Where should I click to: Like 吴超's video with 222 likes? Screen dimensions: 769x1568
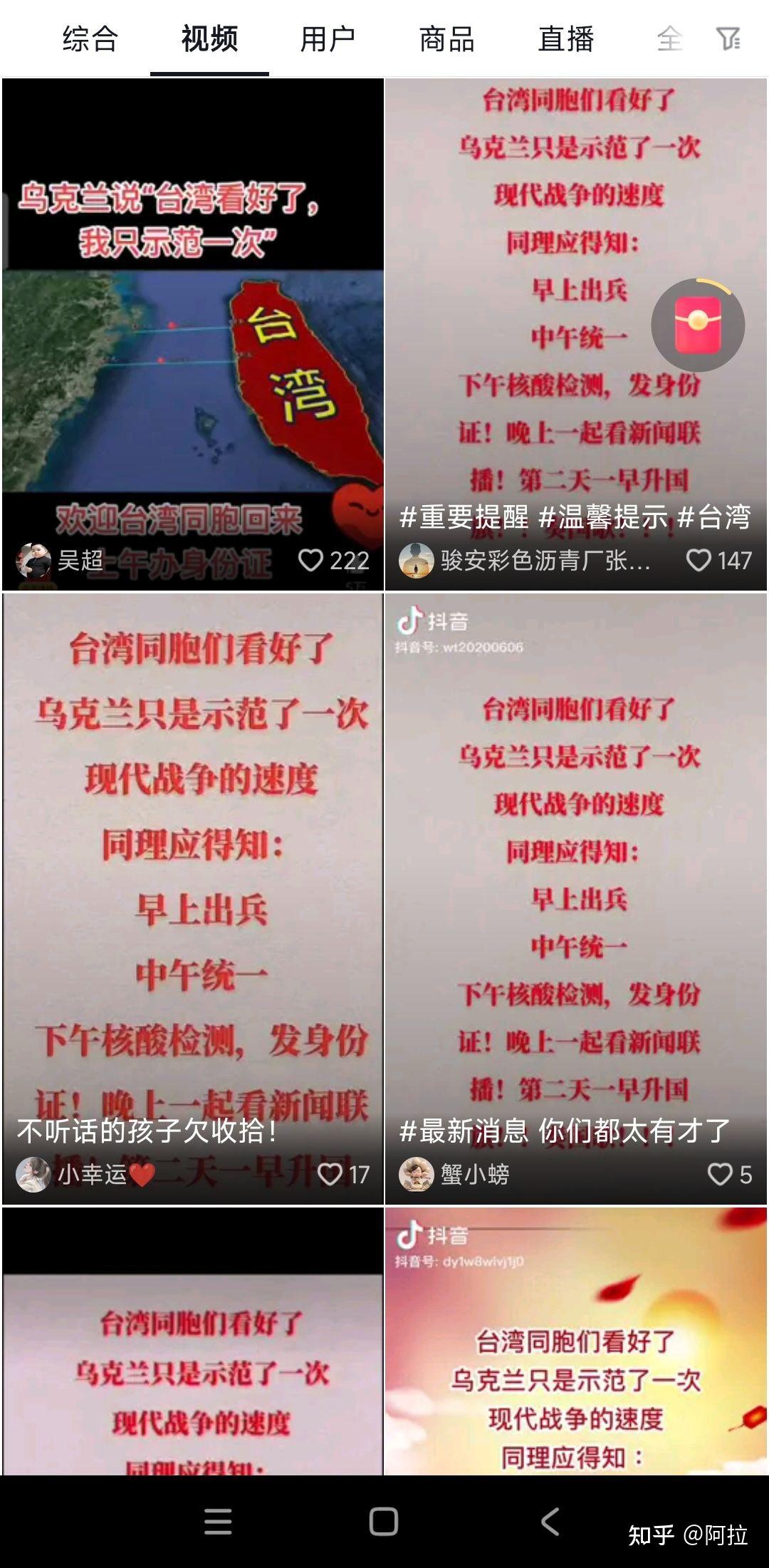tap(311, 561)
